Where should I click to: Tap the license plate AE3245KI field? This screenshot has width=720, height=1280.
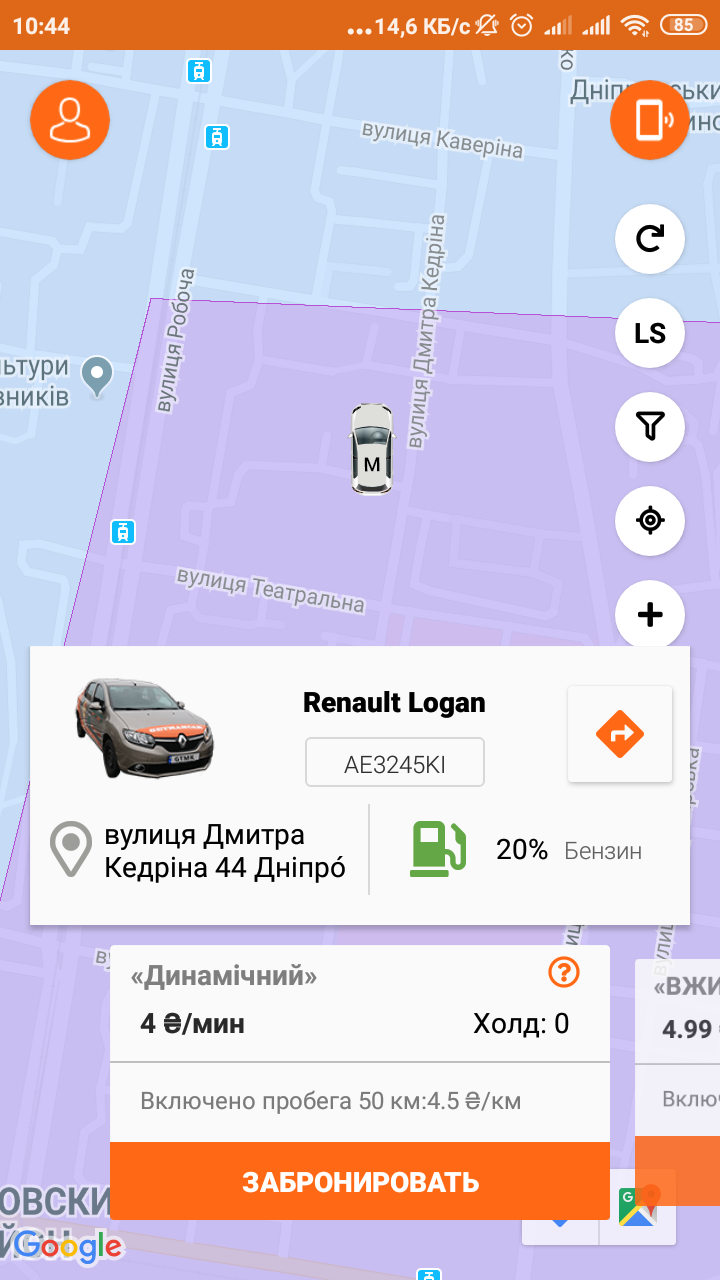click(x=394, y=761)
